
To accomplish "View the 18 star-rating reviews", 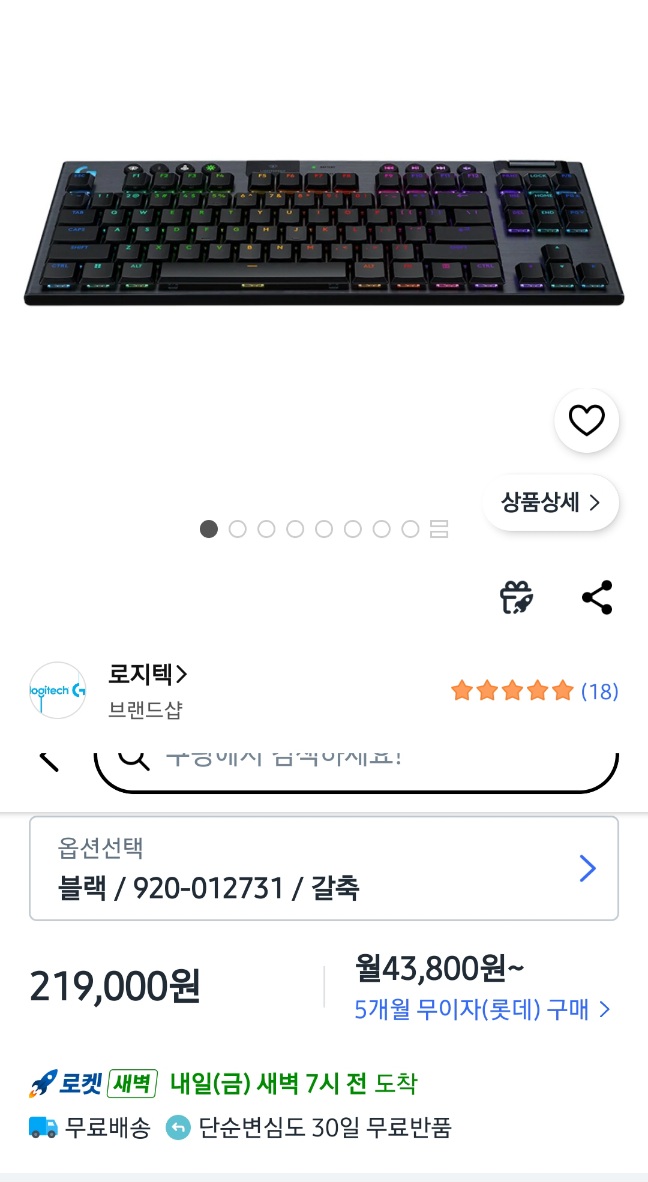I will coord(534,691).
